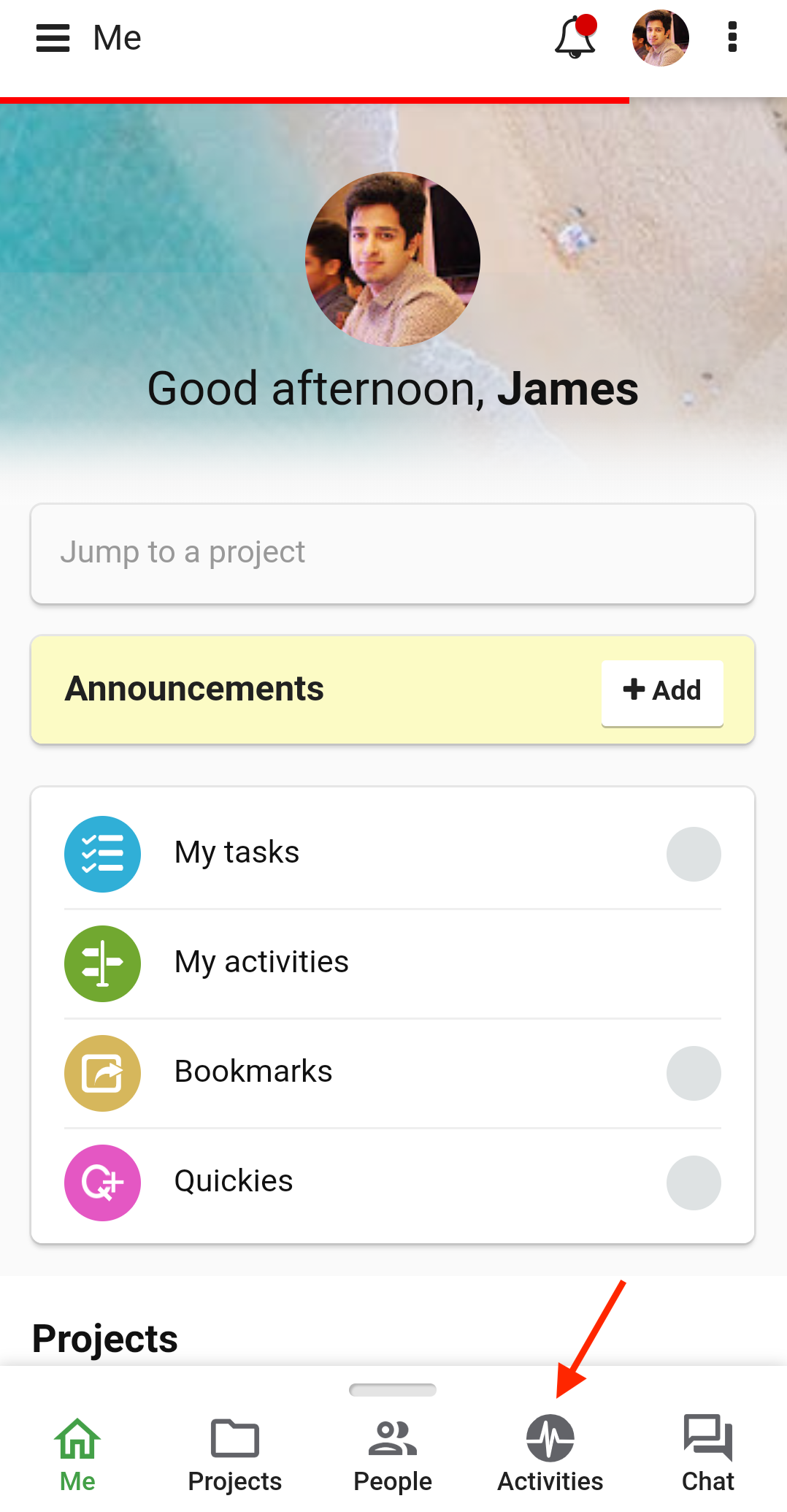Switch to the People tab
The height and width of the screenshot is (1512, 787).
click(x=393, y=1454)
